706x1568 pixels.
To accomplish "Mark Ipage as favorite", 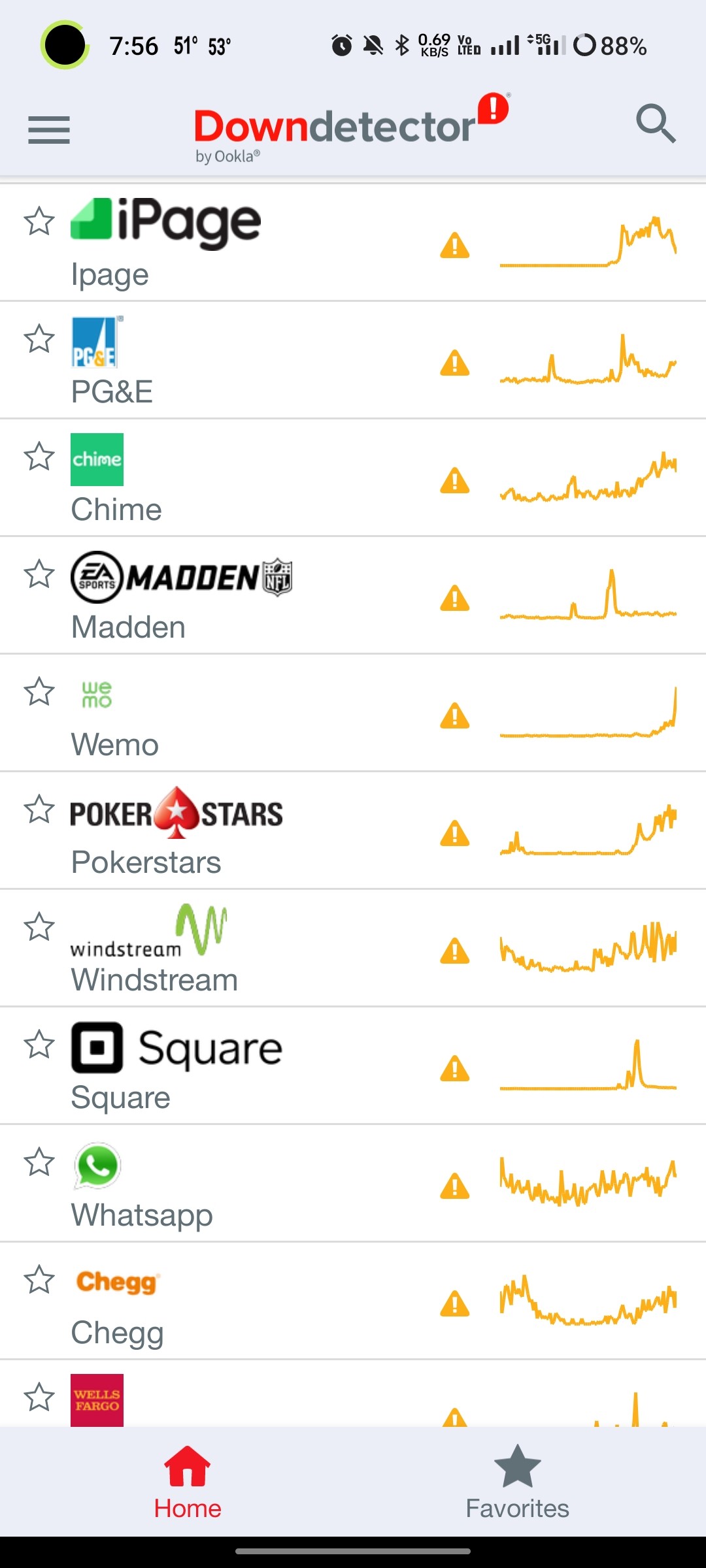I will pos(39,221).
